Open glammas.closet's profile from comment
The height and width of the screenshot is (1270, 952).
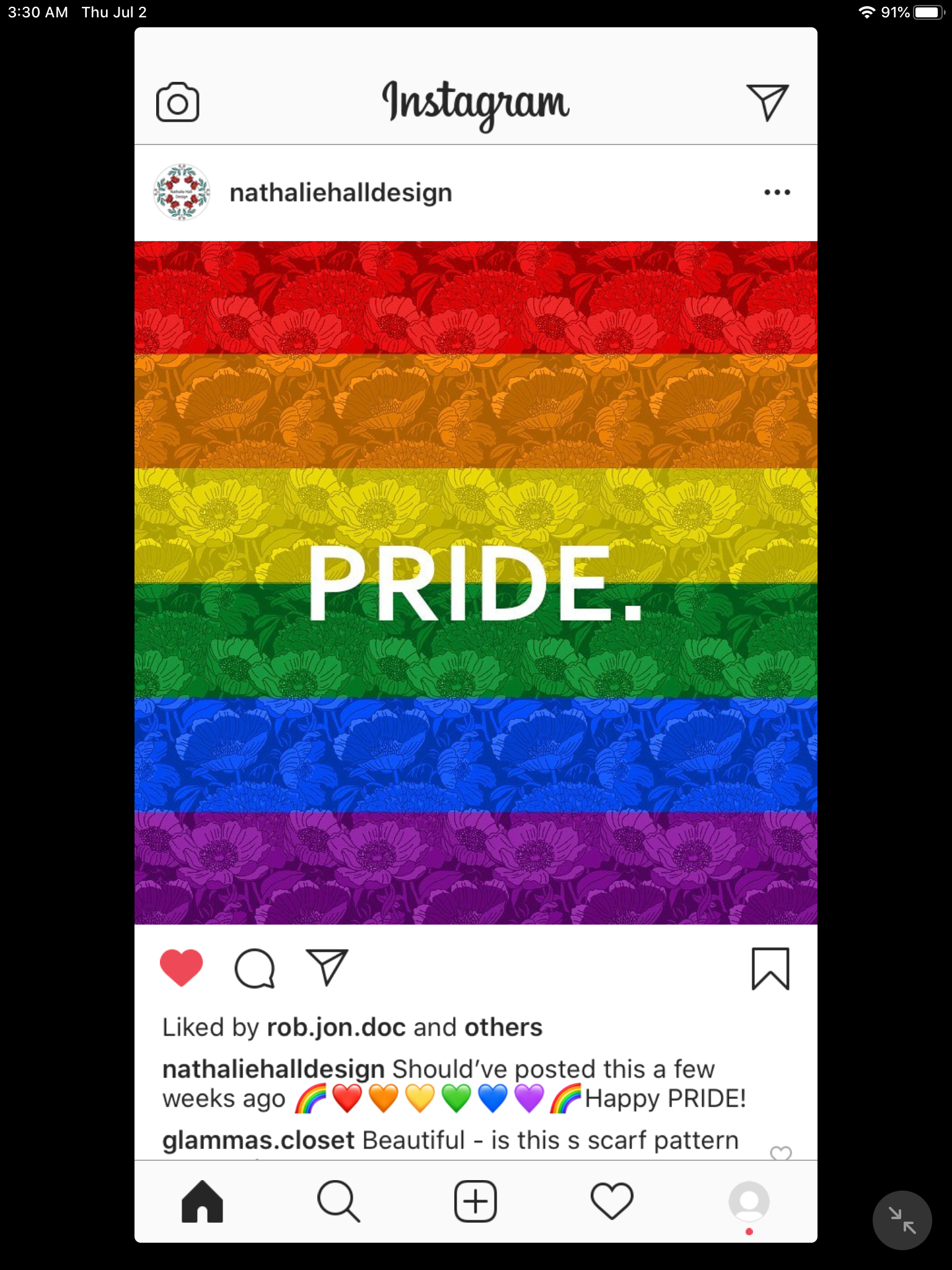(x=258, y=1140)
